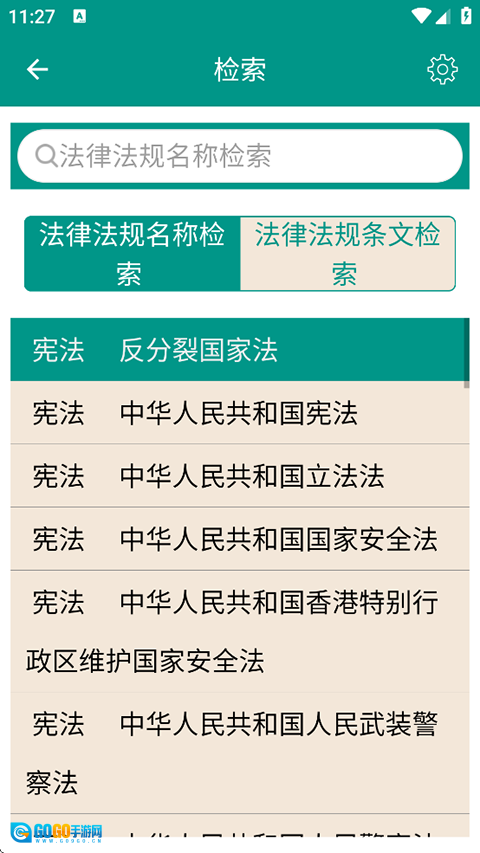Focus the 法律法规名称检索 search box
The height and width of the screenshot is (853, 480).
tap(240, 156)
